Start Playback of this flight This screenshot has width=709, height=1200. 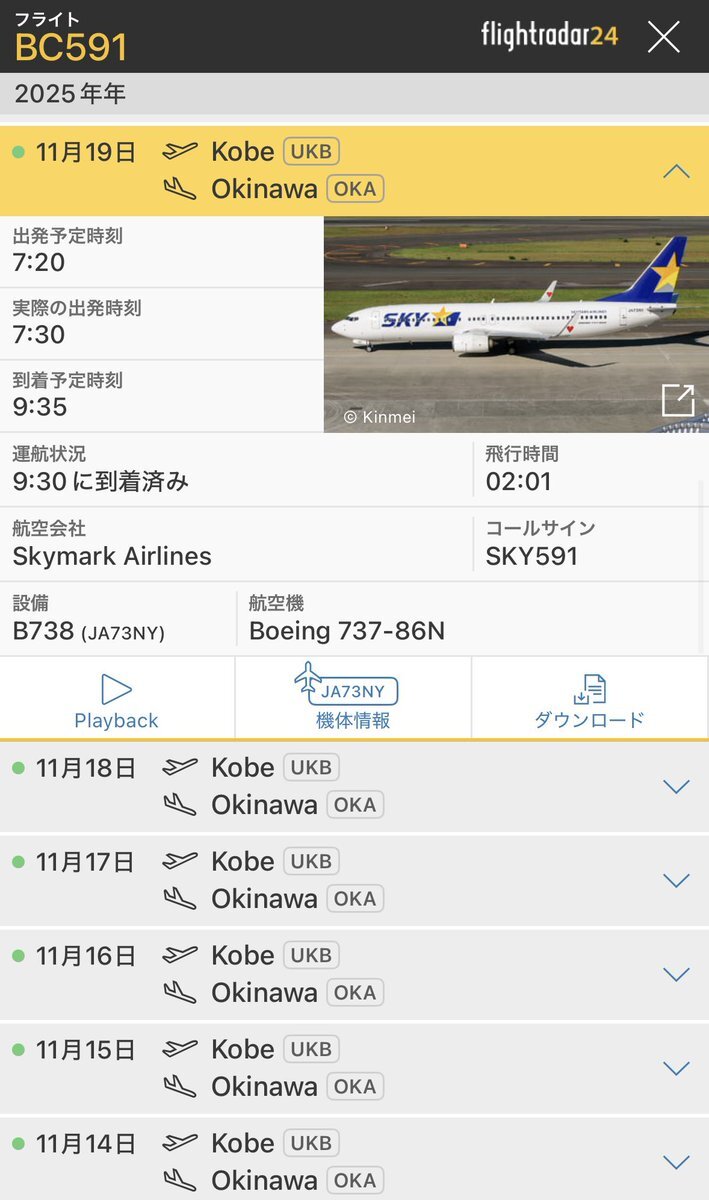[117, 699]
